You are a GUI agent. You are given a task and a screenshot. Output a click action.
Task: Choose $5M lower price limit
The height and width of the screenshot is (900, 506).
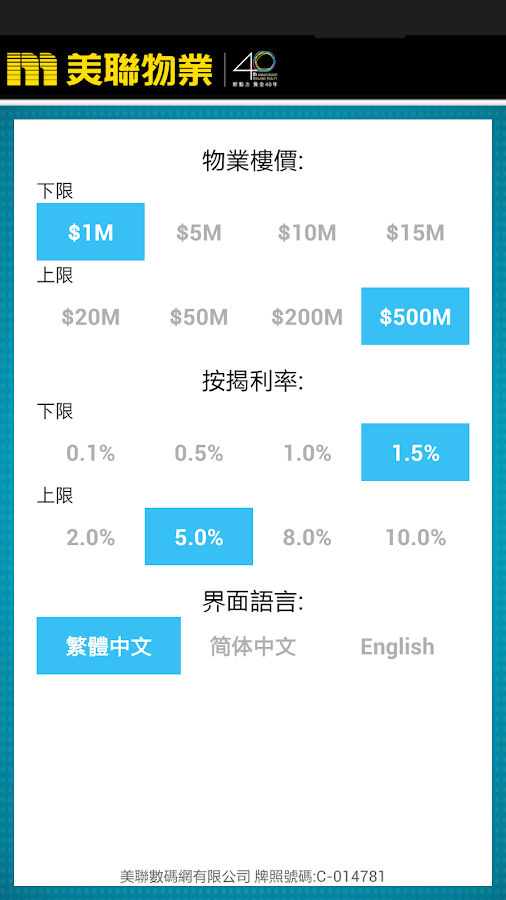pyautogui.click(x=198, y=232)
